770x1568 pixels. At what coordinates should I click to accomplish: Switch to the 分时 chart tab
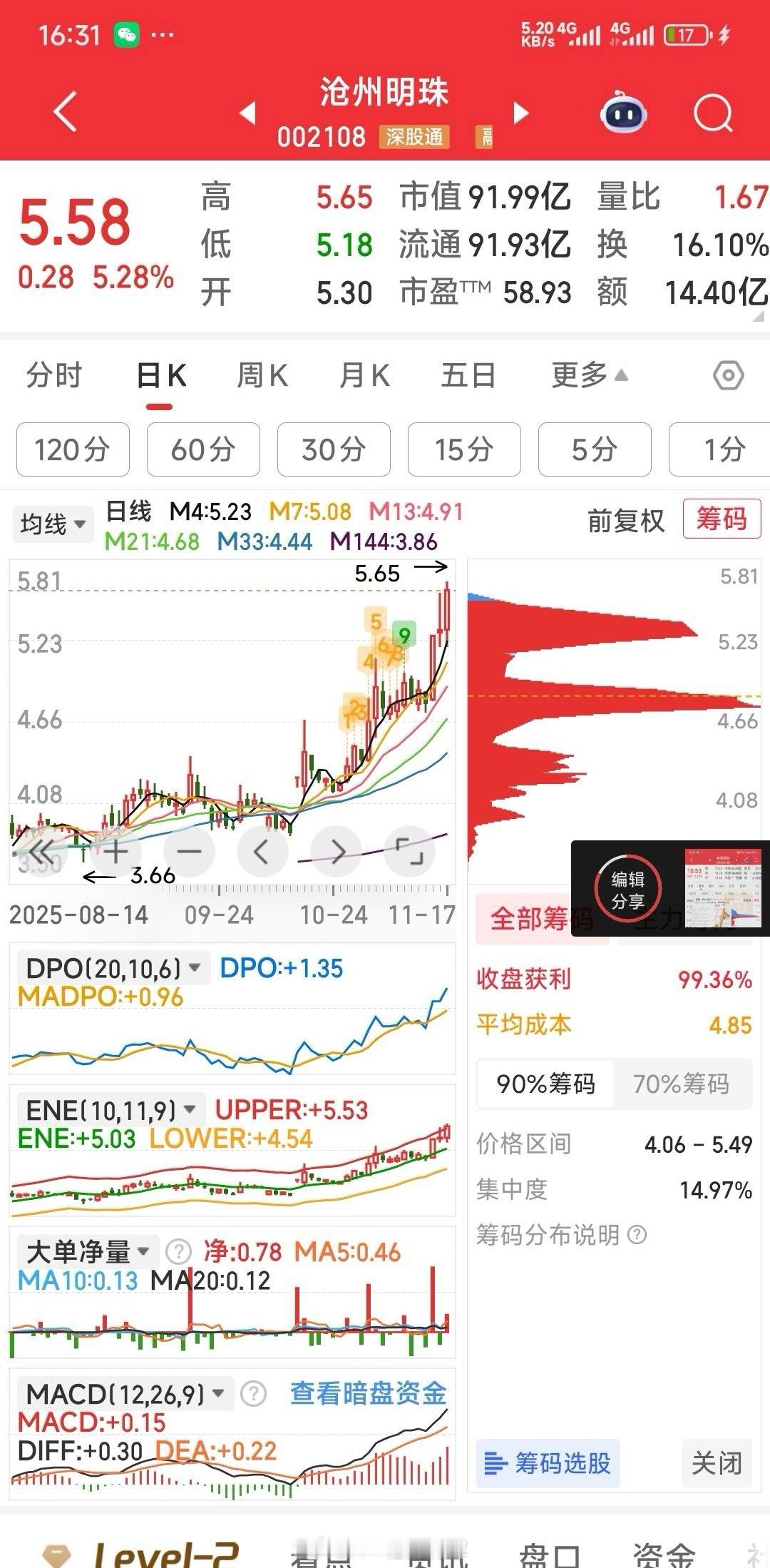[54, 375]
